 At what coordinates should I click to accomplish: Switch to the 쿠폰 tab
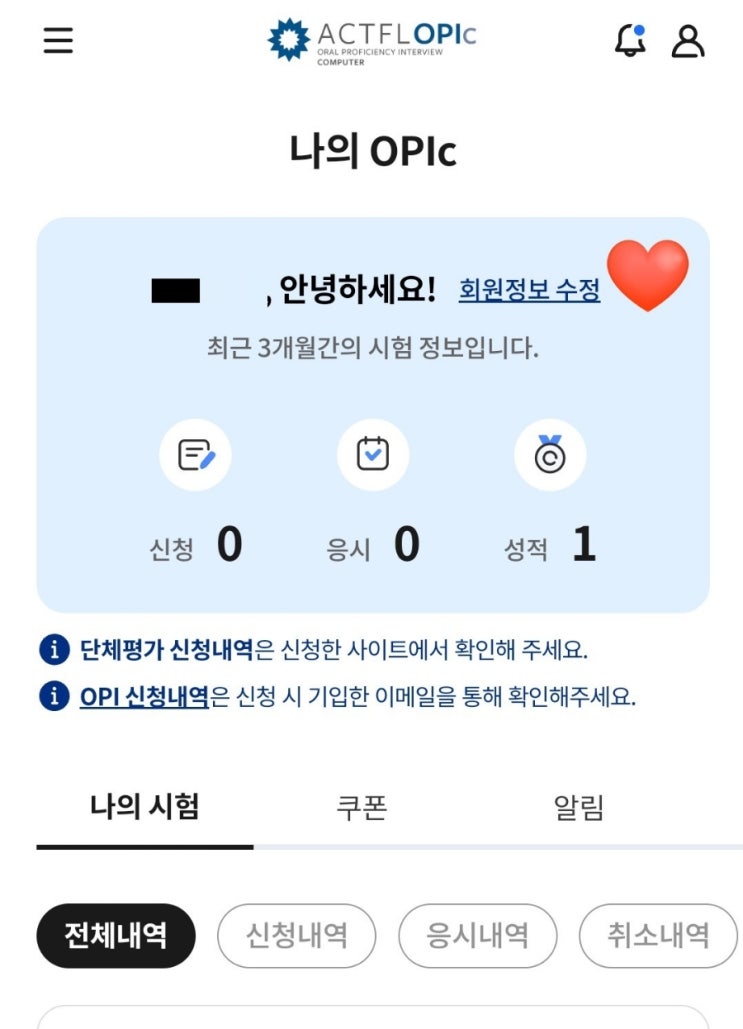pyautogui.click(x=362, y=808)
